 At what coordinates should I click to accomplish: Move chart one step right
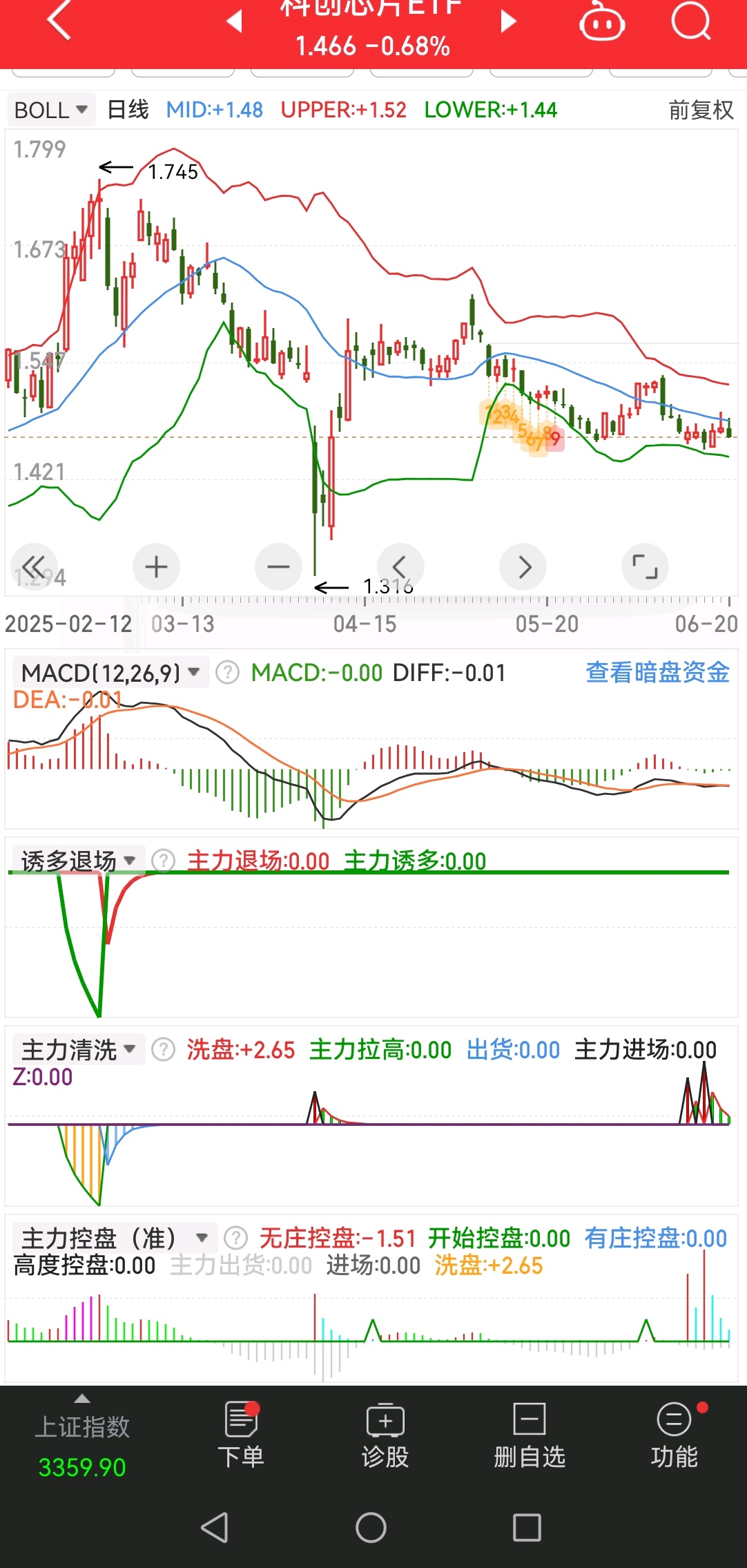523,567
